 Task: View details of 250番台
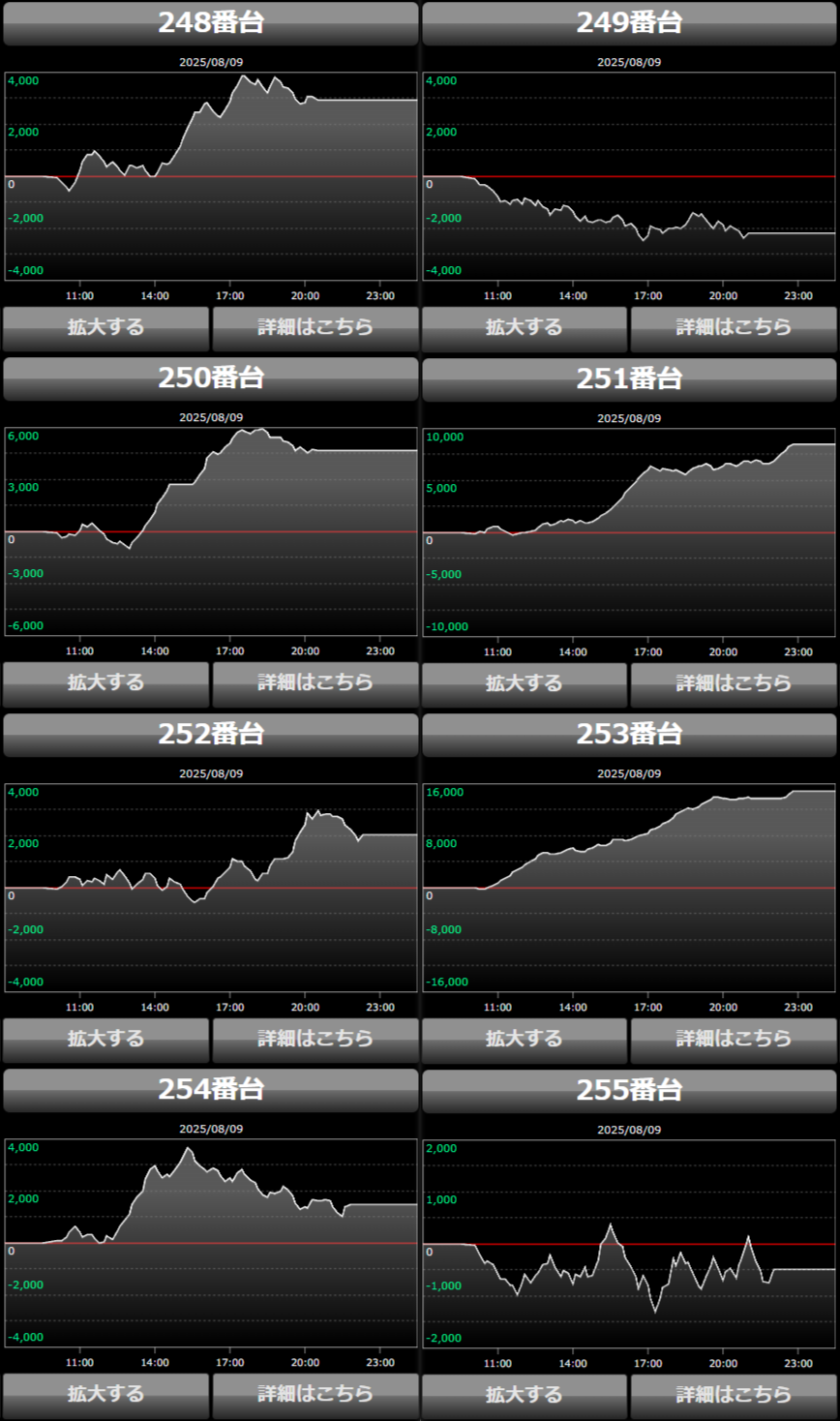click(315, 683)
